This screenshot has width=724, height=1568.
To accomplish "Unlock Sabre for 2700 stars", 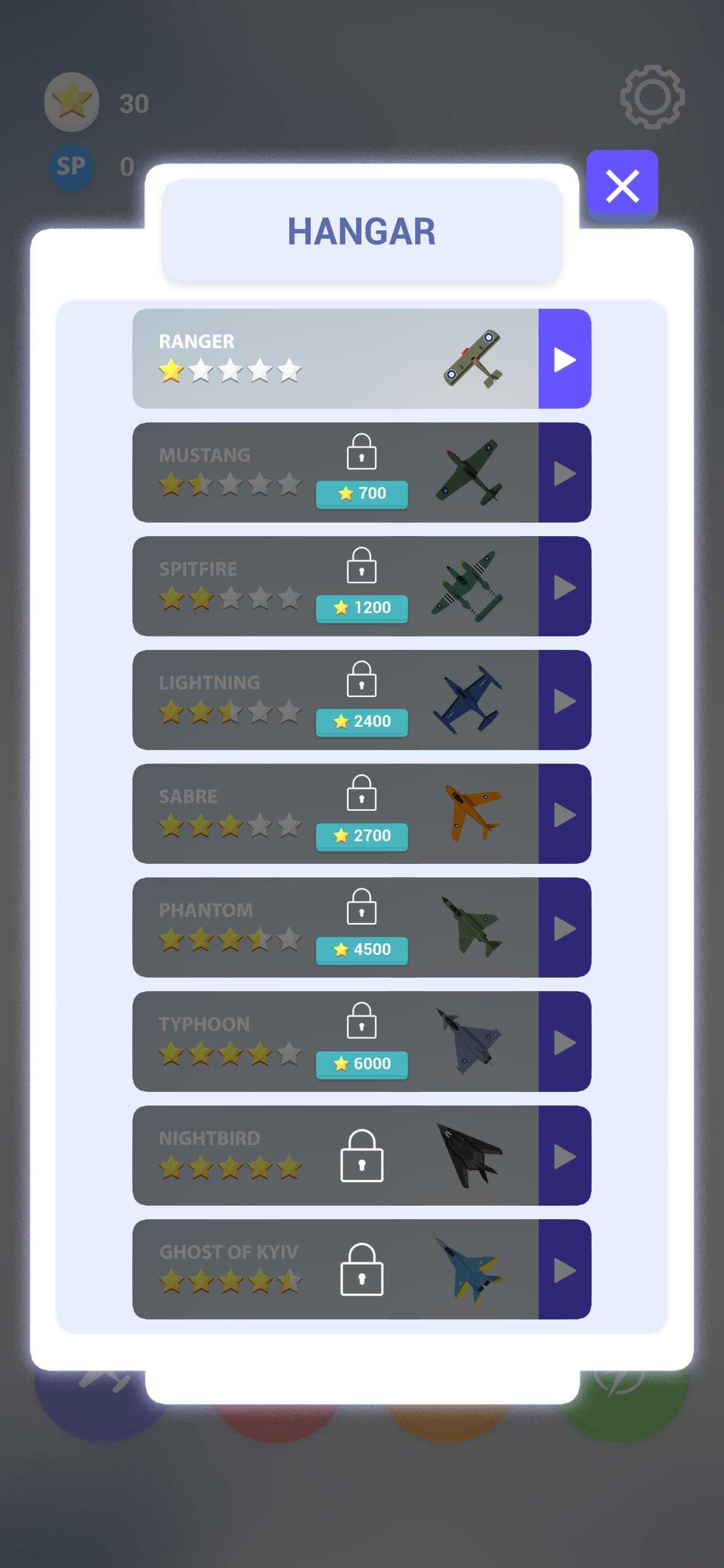I will (361, 835).
